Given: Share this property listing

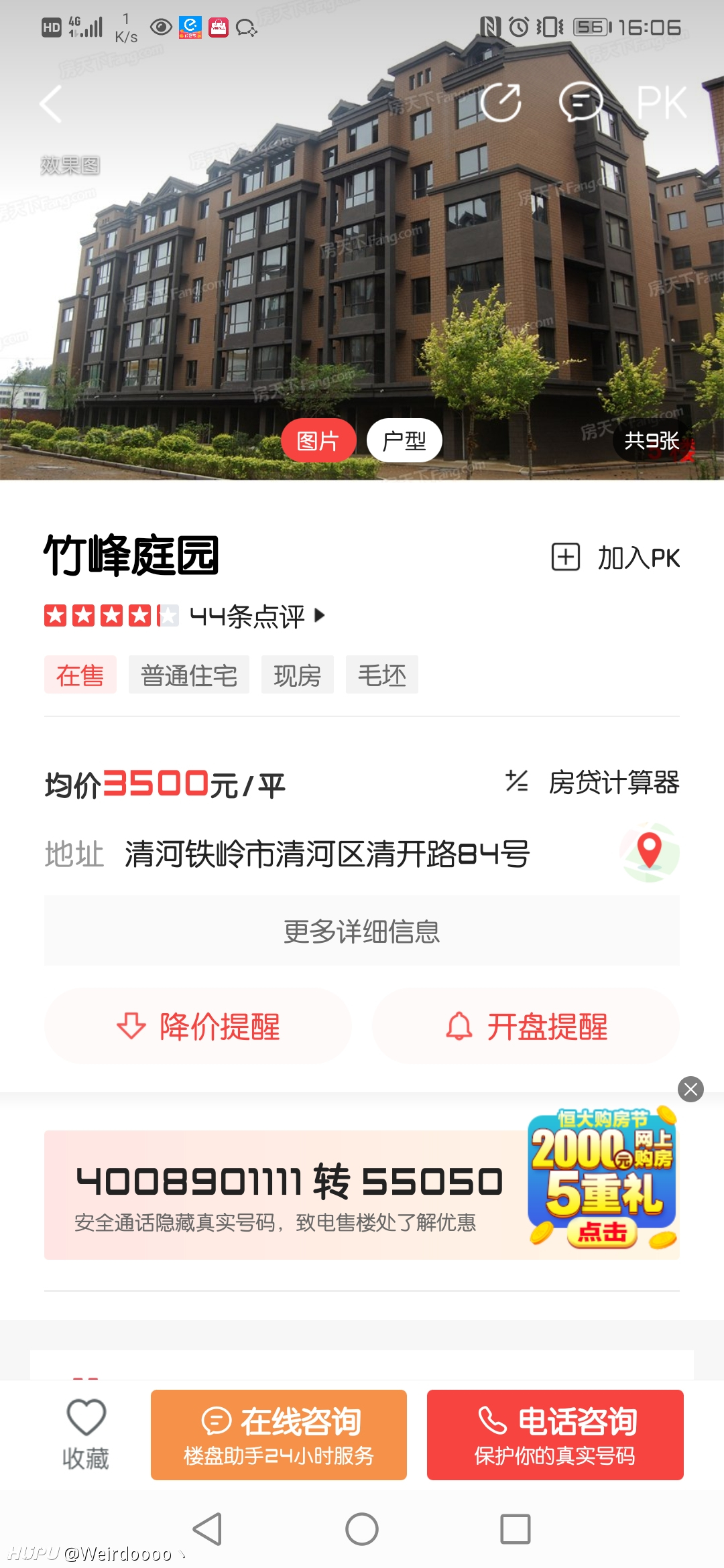Looking at the screenshot, I should (x=501, y=102).
